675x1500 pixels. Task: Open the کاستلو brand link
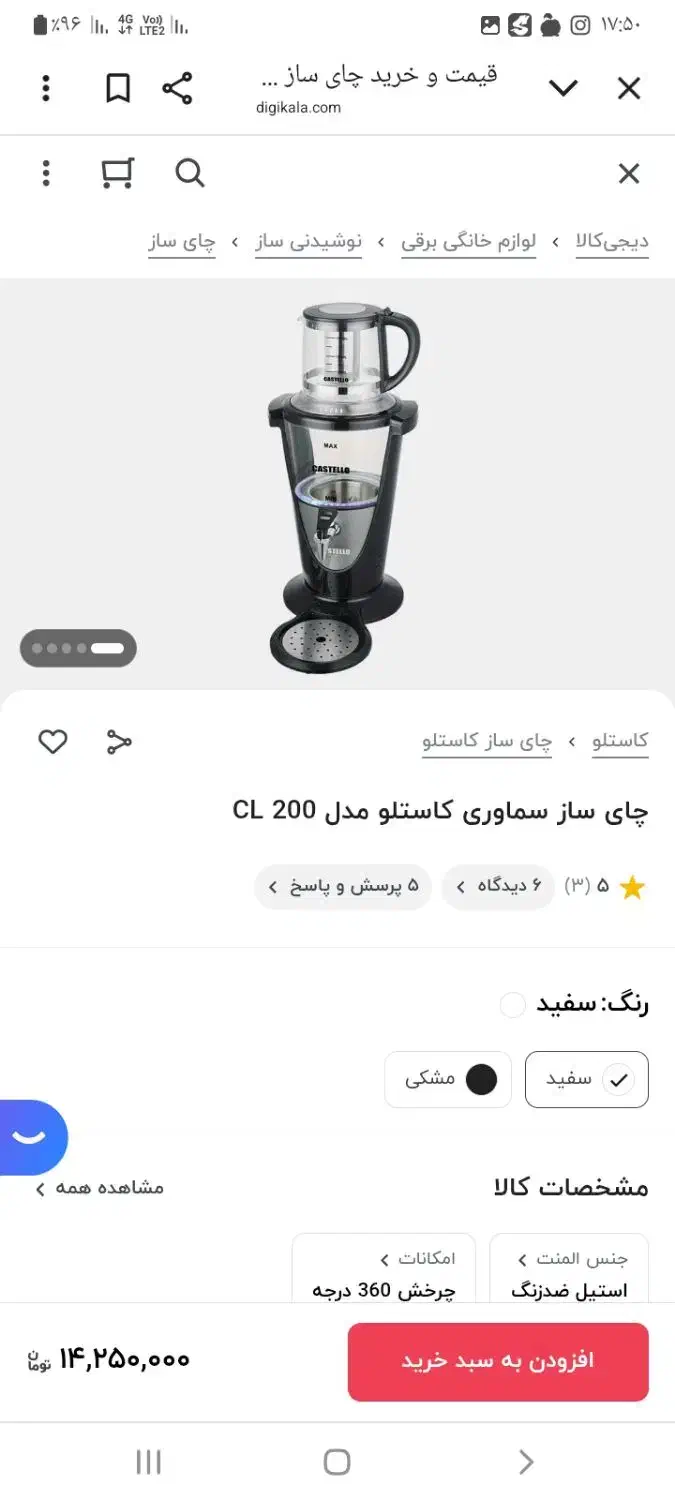click(620, 741)
